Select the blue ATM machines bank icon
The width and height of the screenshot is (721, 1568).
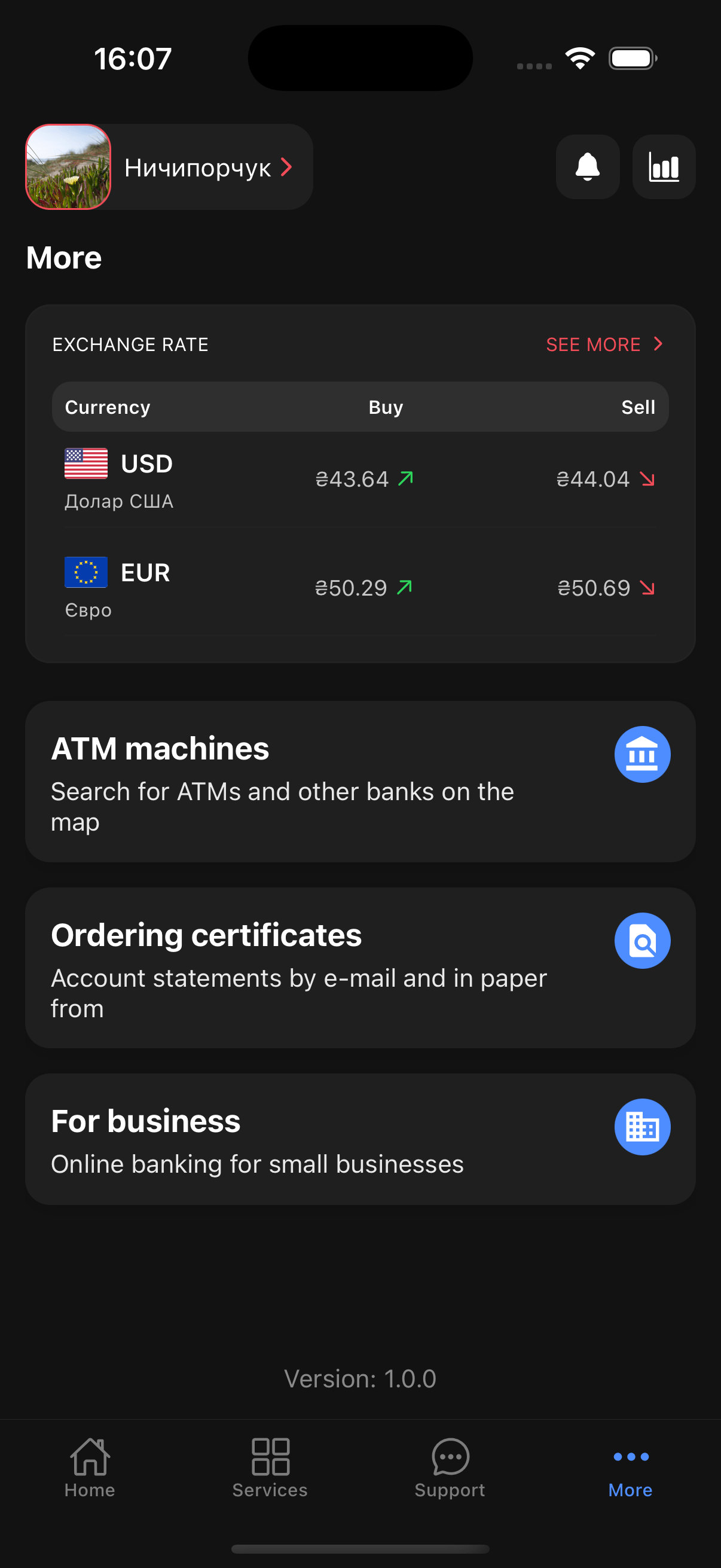coord(642,754)
